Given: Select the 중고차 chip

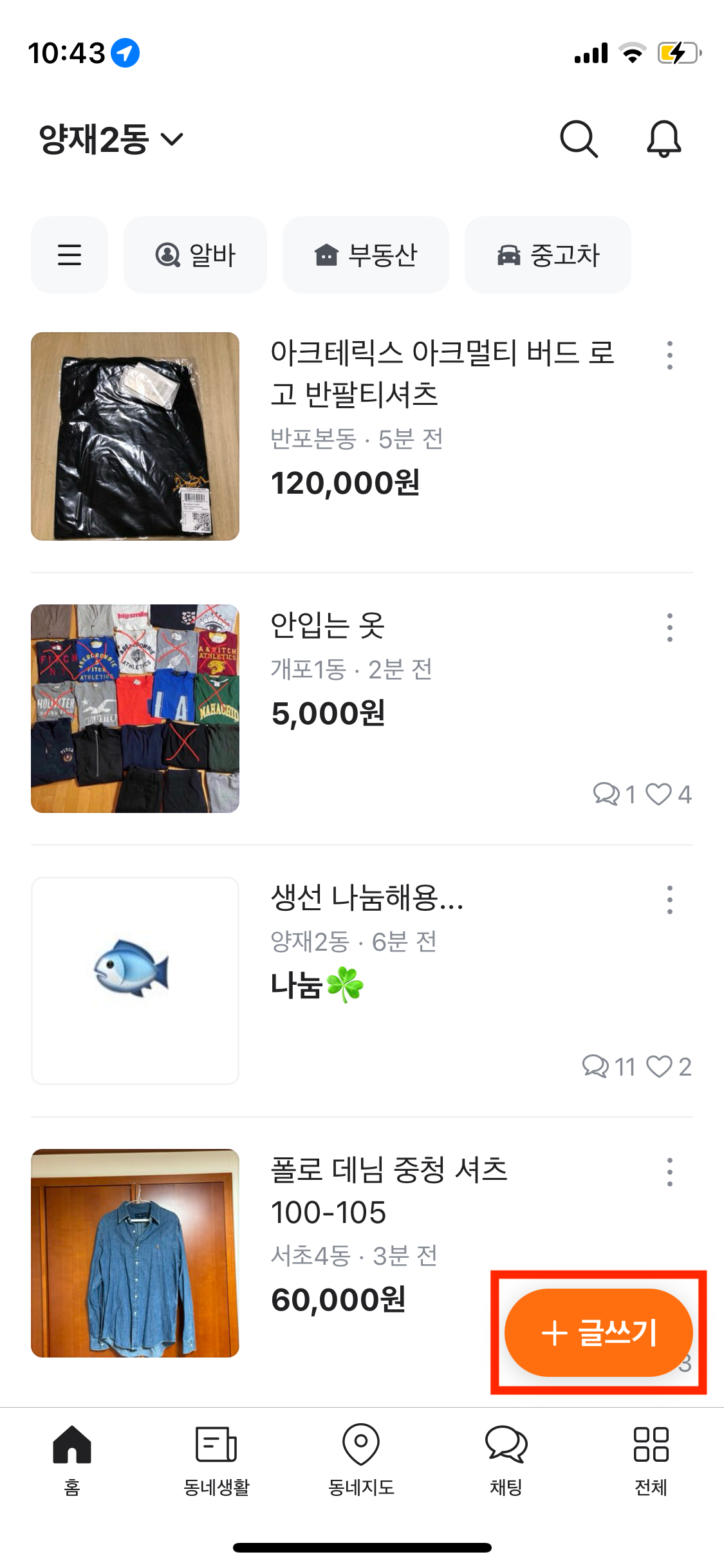Looking at the screenshot, I should 548,255.
